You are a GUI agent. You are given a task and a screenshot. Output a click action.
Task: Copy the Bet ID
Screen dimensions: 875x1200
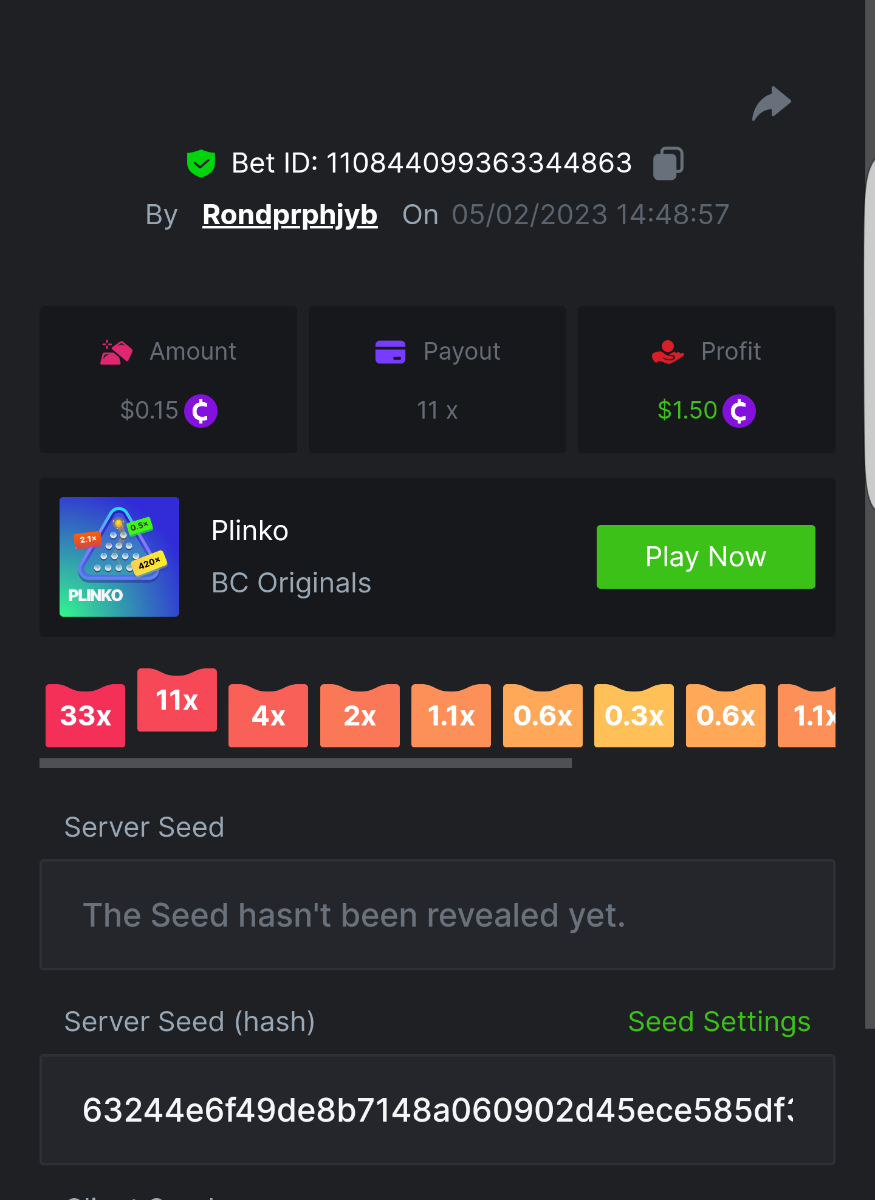pyautogui.click(x=668, y=163)
